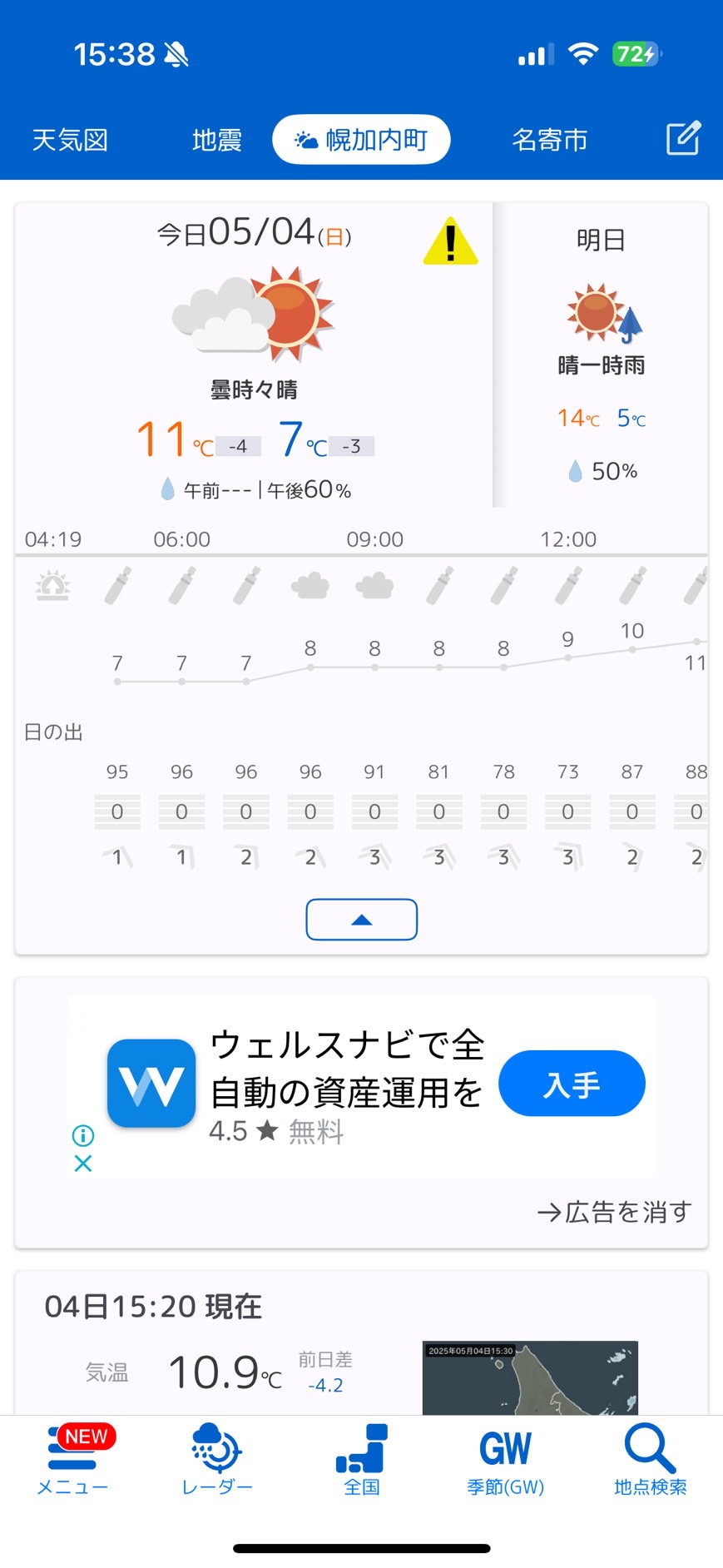723x1568 pixels.
Task: Open the 季節(GW) tab
Action: point(506,1461)
